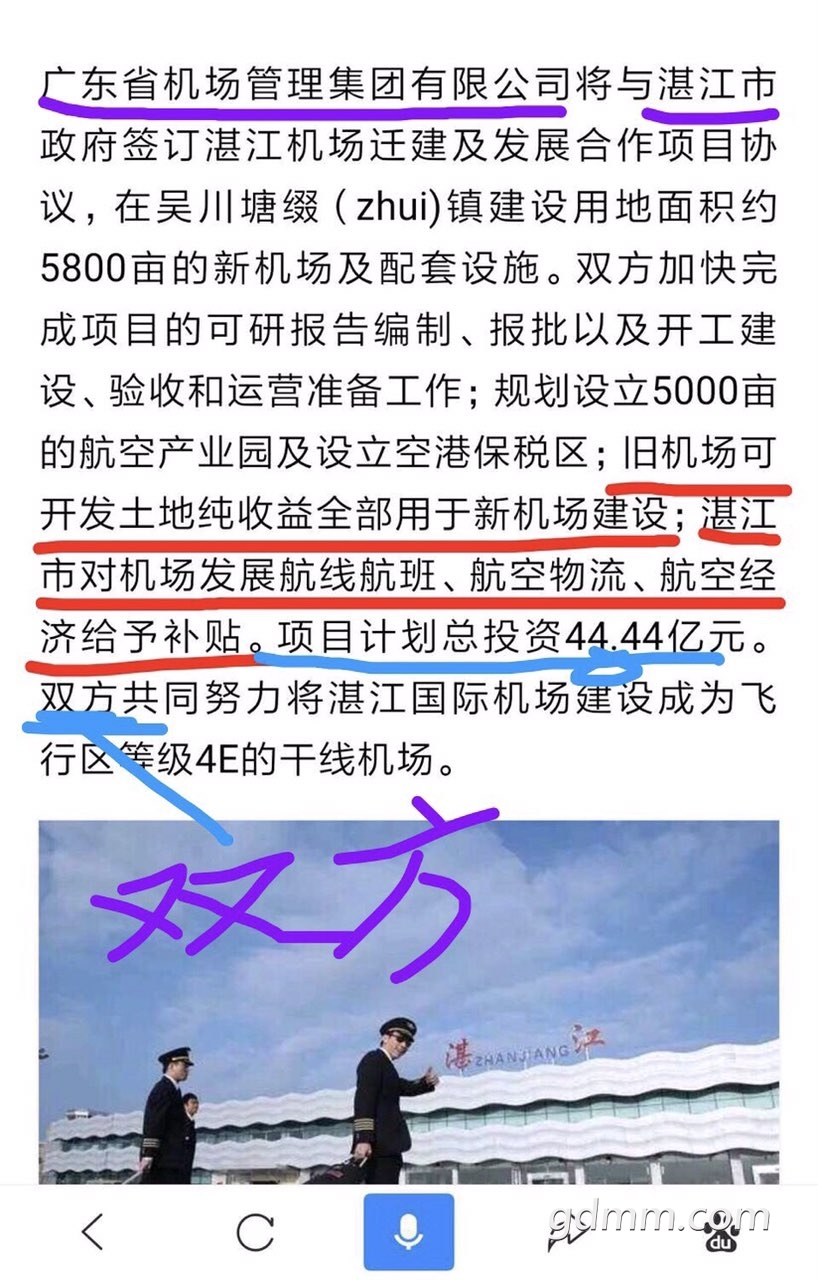Reload the current page
Screen dimensions: 818x1280
click(255, 1232)
